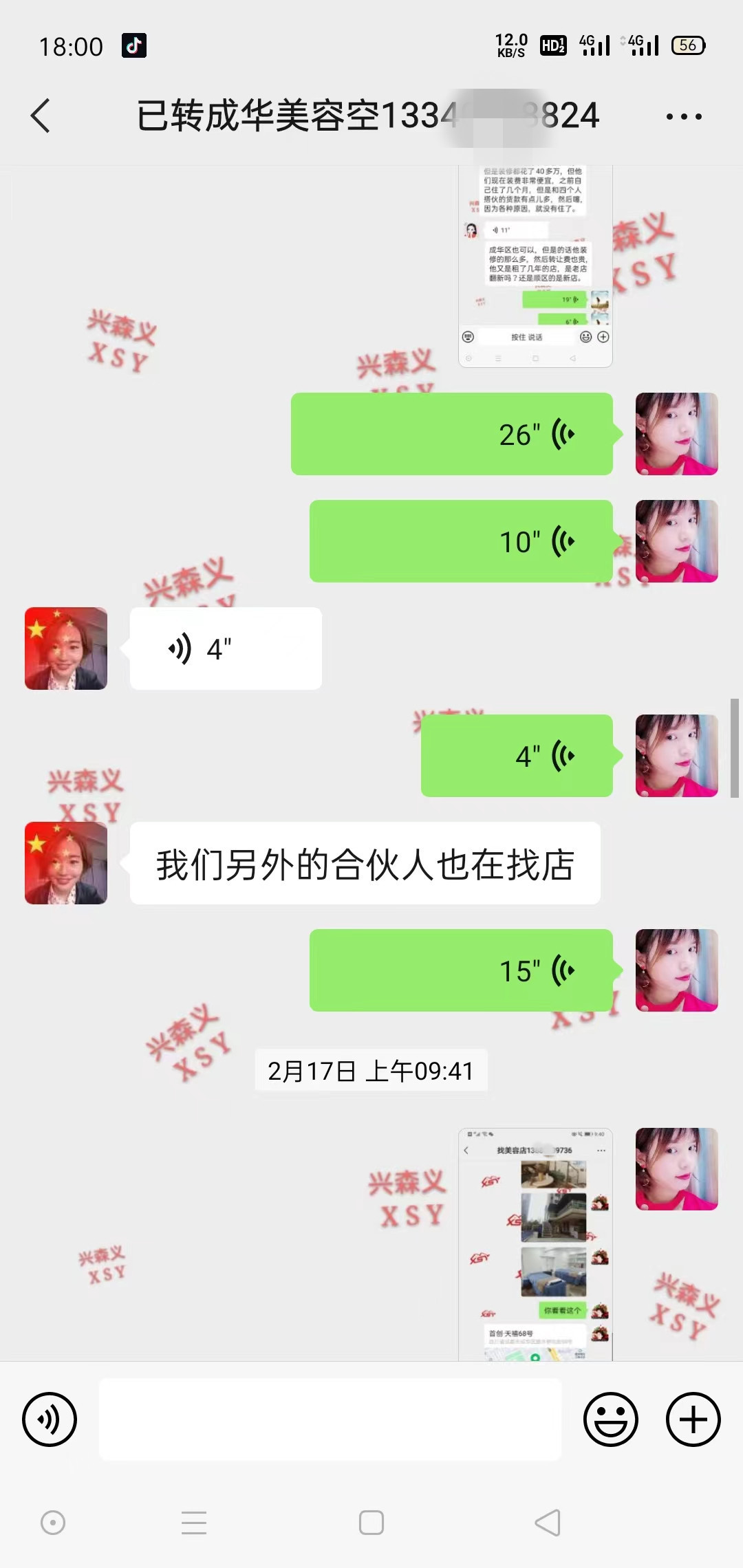This screenshot has width=743, height=1568.
Task: Focus the message text field
Action: [x=330, y=1419]
